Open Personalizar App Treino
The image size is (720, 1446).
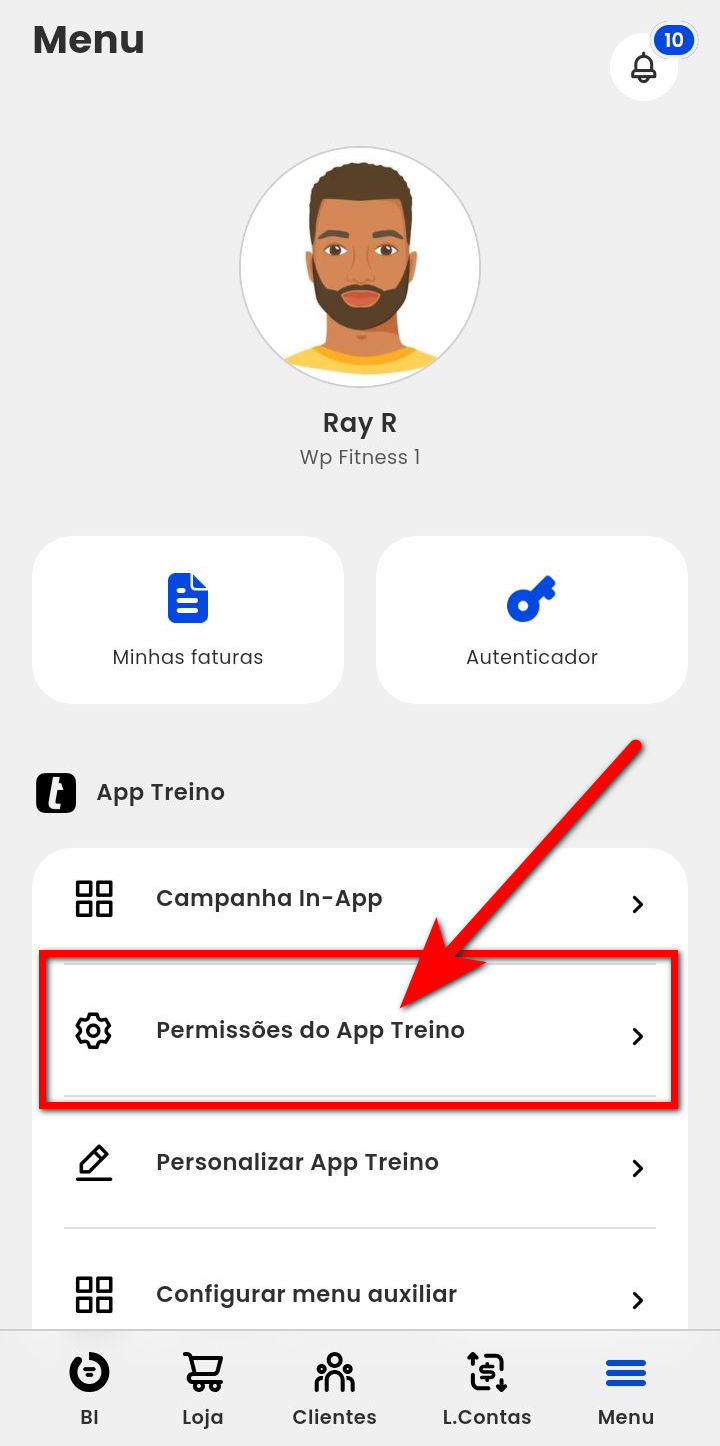click(x=360, y=1163)
